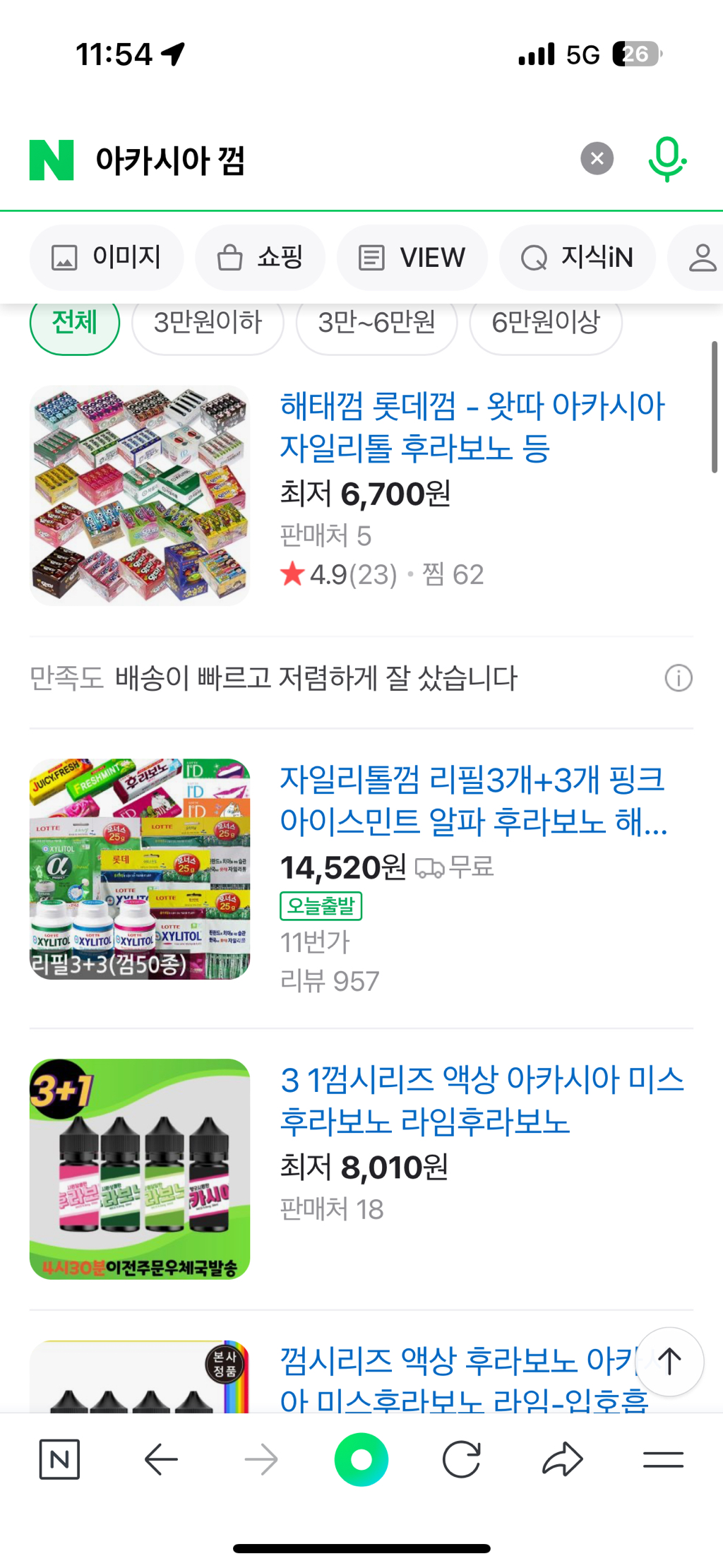
Task: Reload the current page
Action: point(462,1459)
